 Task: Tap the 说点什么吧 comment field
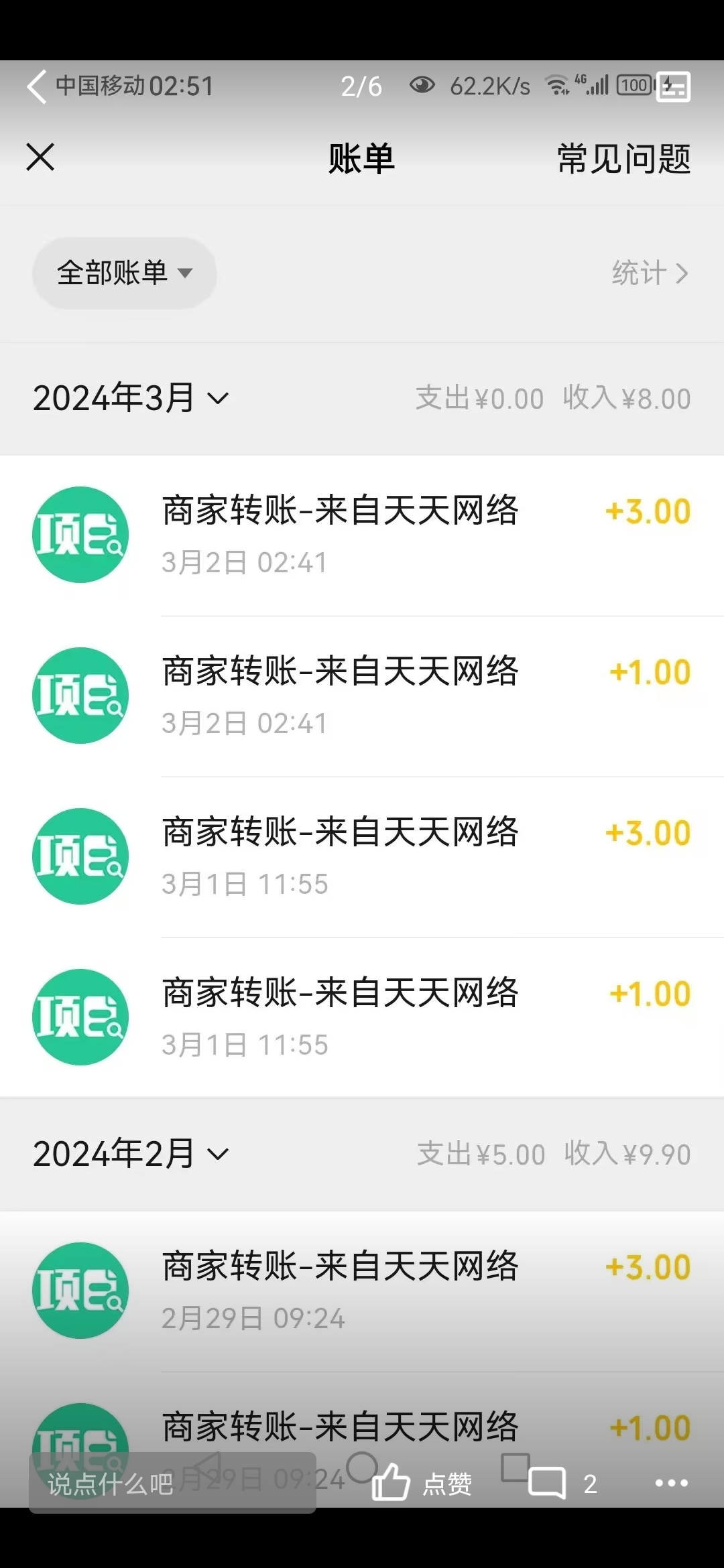(x=172, y=1484)
